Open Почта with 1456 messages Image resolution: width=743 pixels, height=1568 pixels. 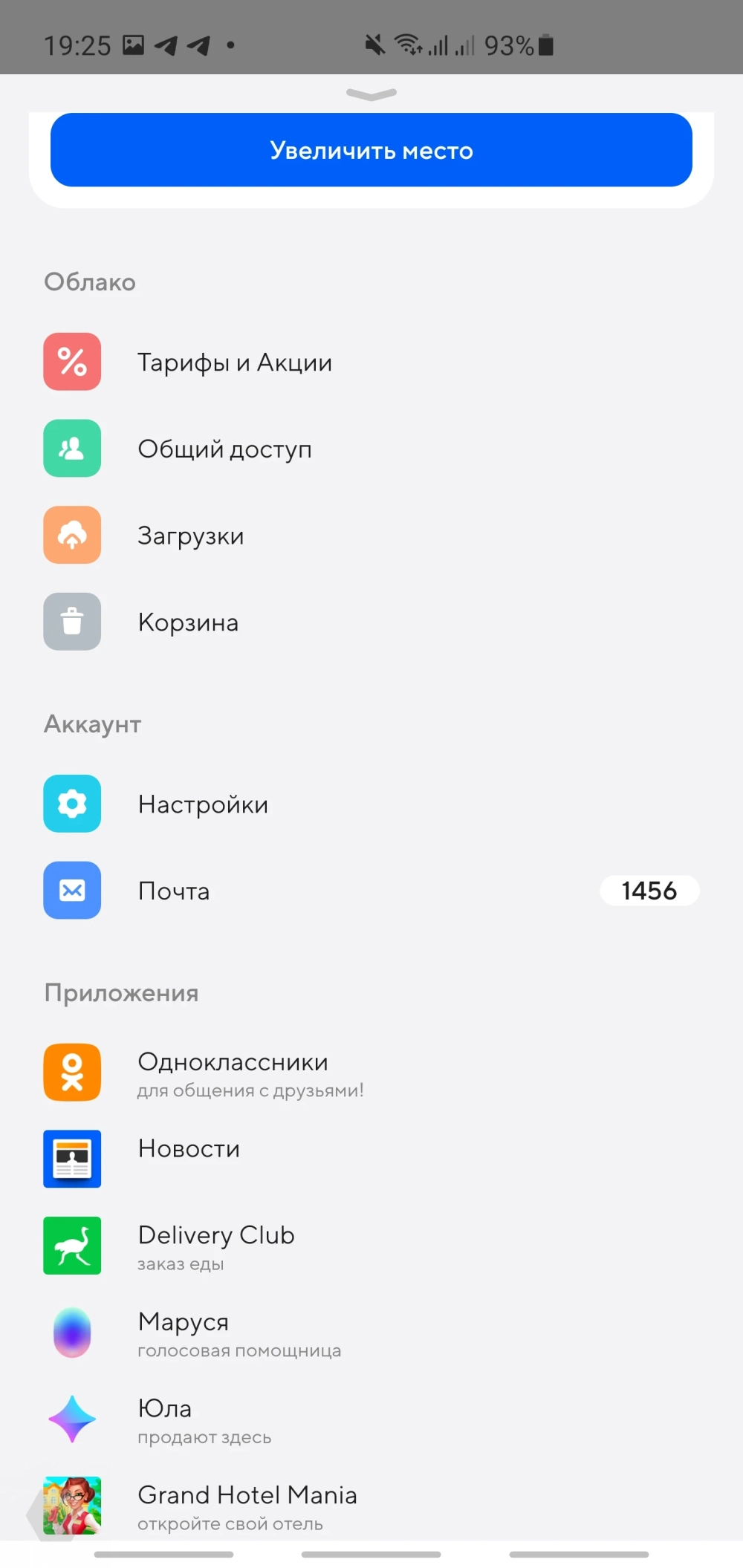[x=174, y=891]
